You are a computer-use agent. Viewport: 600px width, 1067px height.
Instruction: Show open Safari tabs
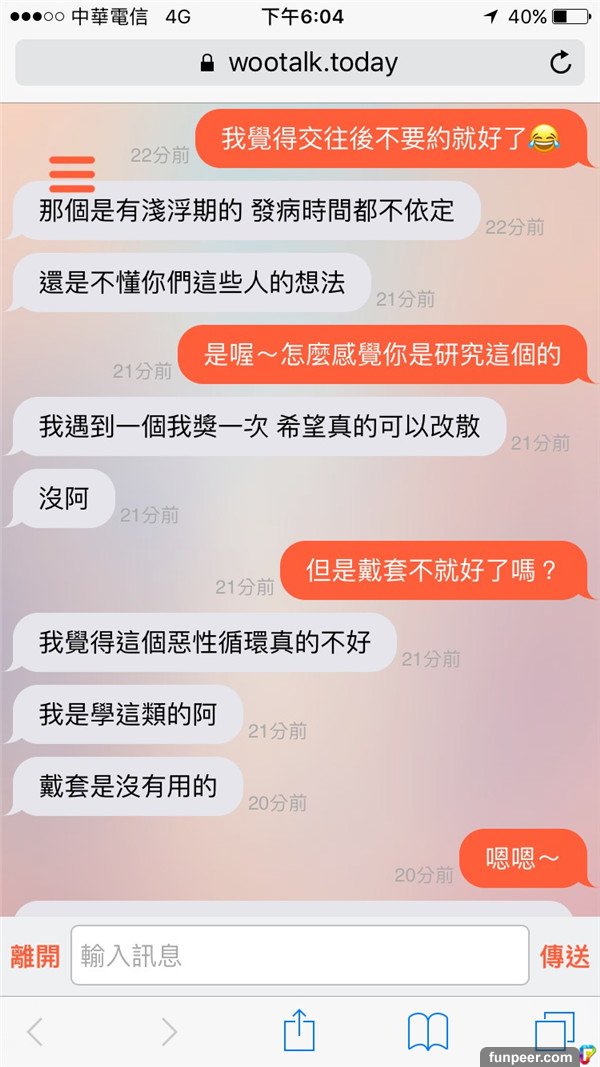point(555,1029)
